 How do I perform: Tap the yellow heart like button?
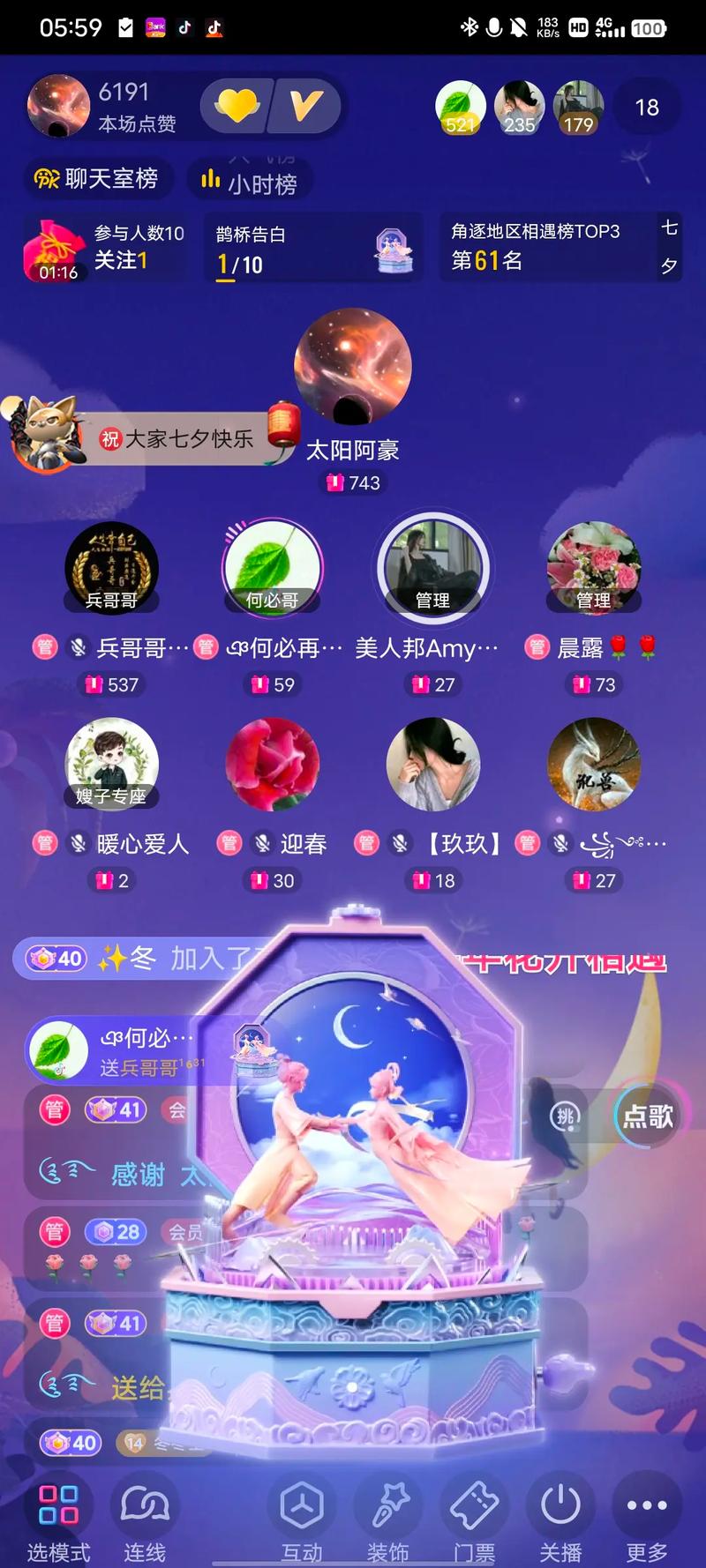point(237,107)
